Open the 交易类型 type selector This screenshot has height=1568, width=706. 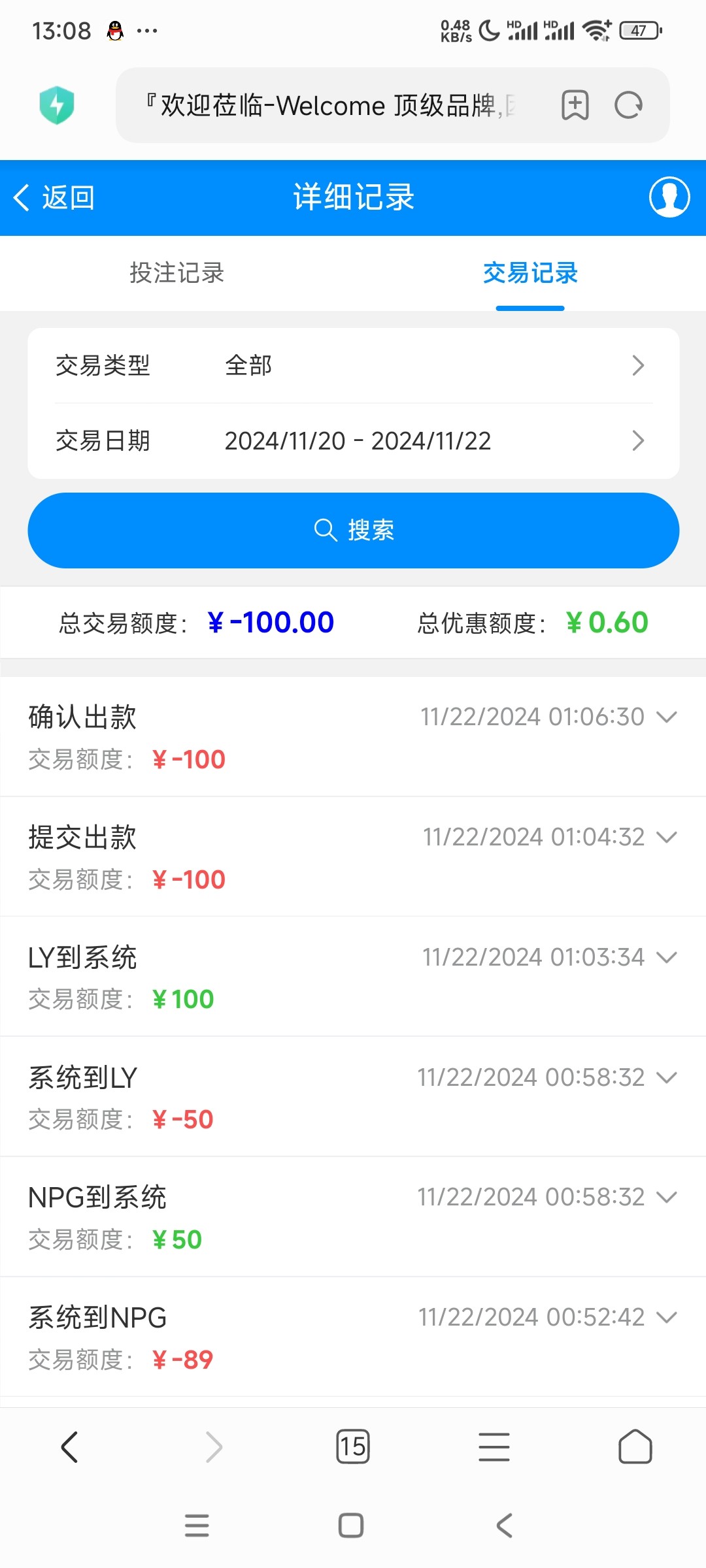tap(353, 365)
